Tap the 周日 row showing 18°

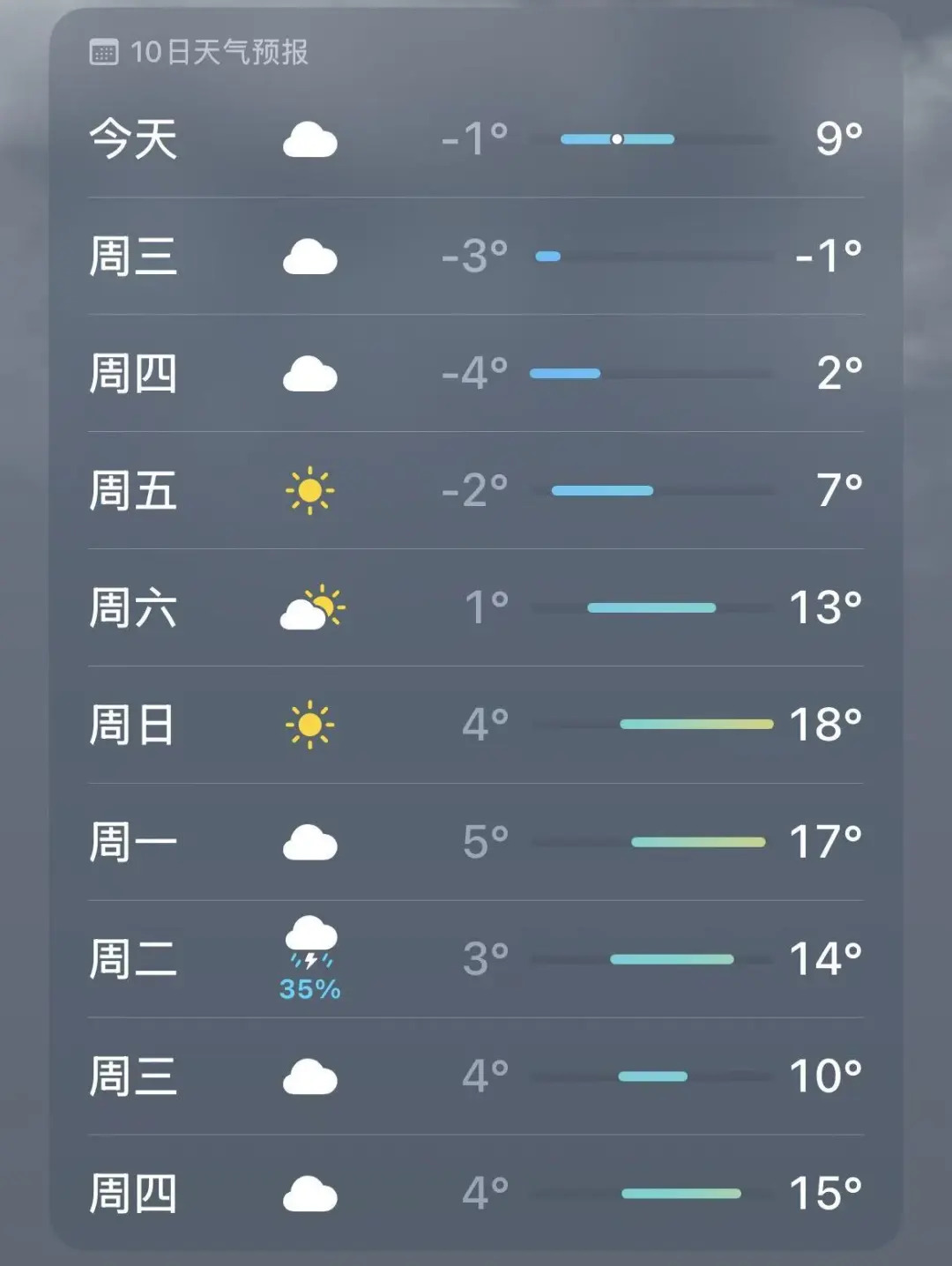click(476, 726)
